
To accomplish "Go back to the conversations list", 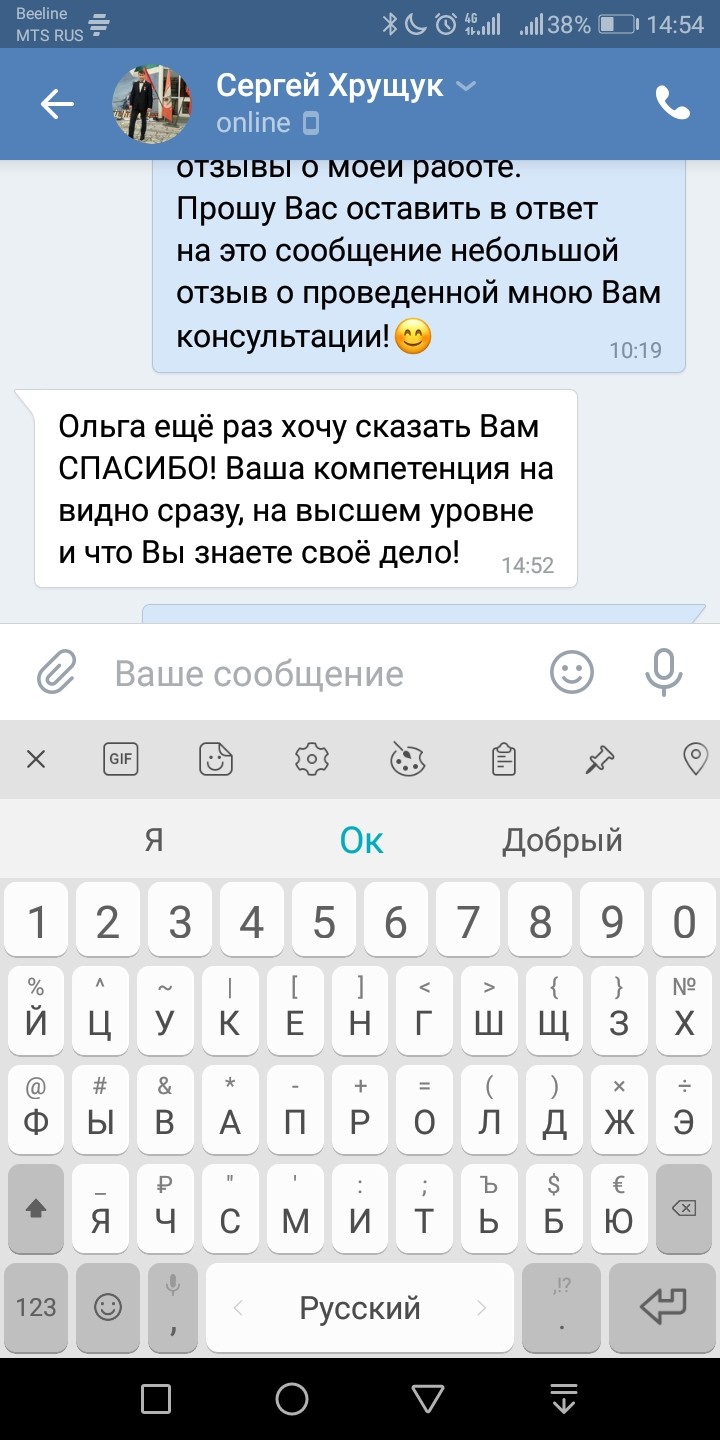I will [57, 104].
